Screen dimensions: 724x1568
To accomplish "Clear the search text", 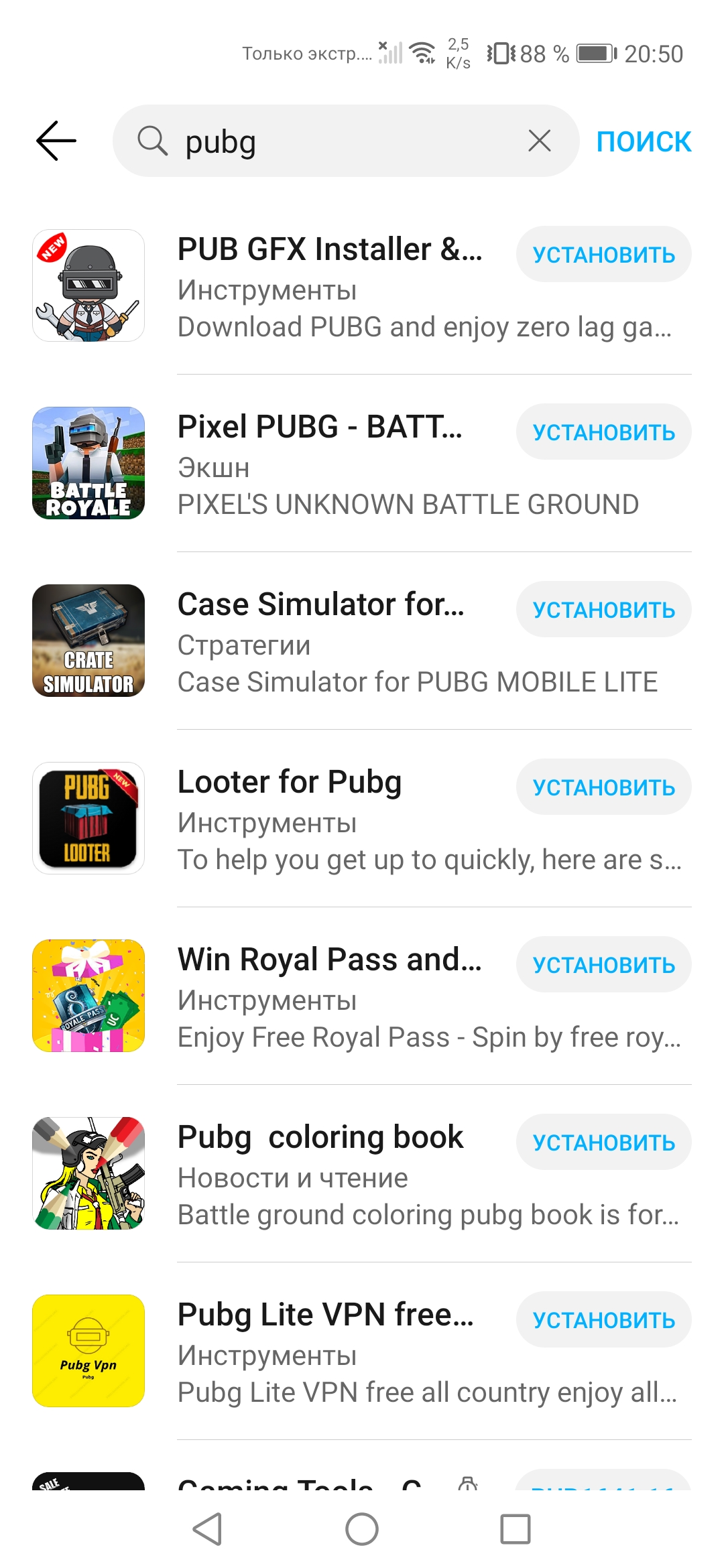I will (x=539, y=141).
